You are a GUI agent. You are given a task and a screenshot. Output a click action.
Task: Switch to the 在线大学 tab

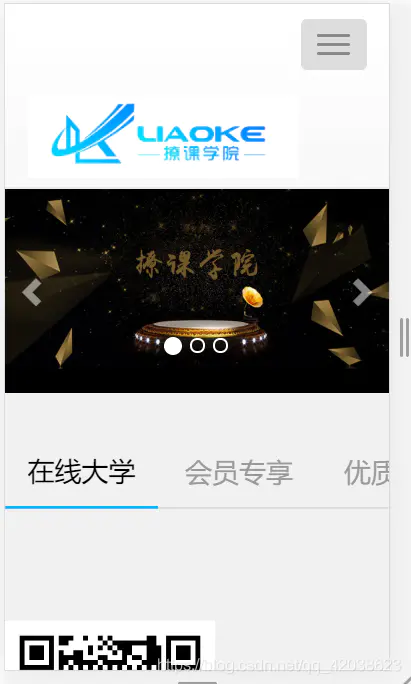(82, 472)
